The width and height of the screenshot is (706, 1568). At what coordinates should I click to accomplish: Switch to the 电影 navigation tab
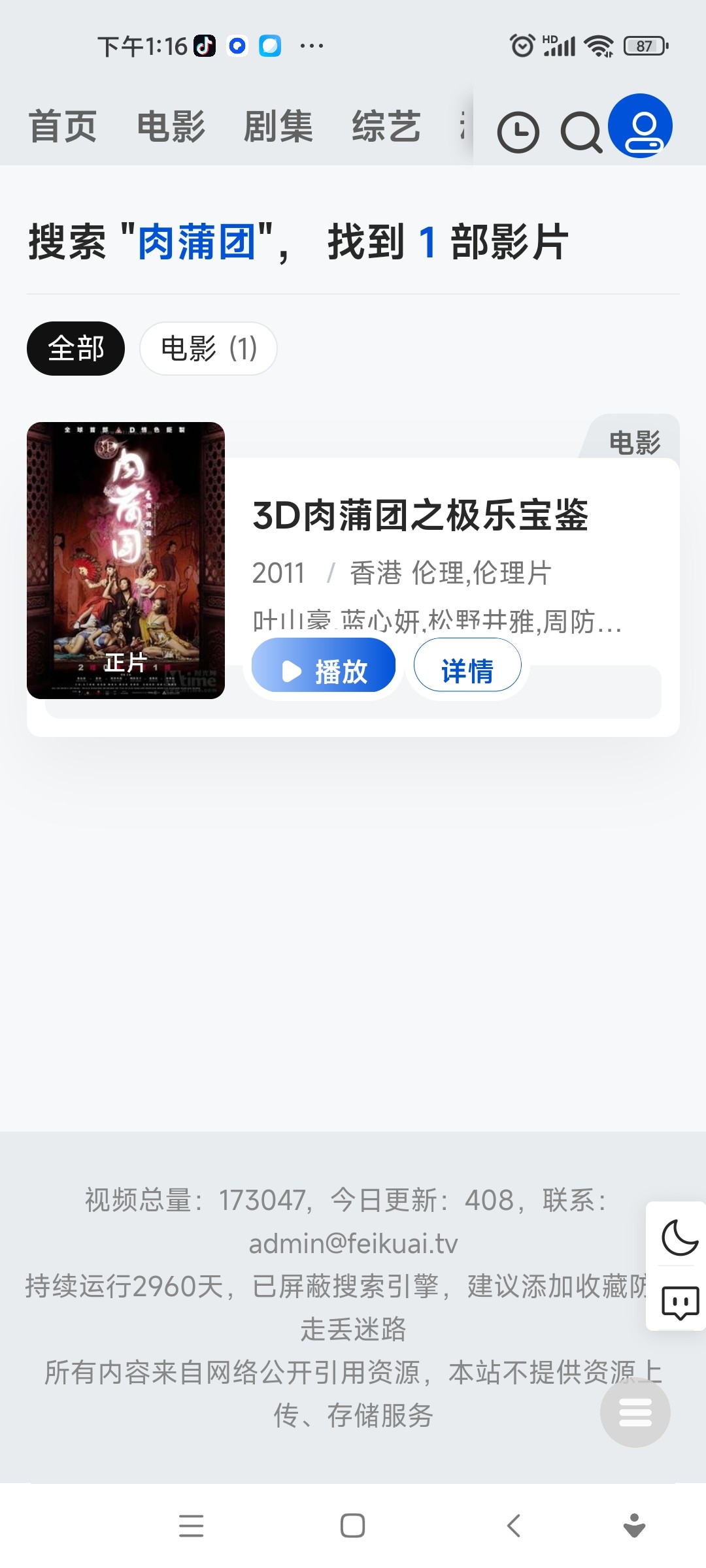(171, 126)
